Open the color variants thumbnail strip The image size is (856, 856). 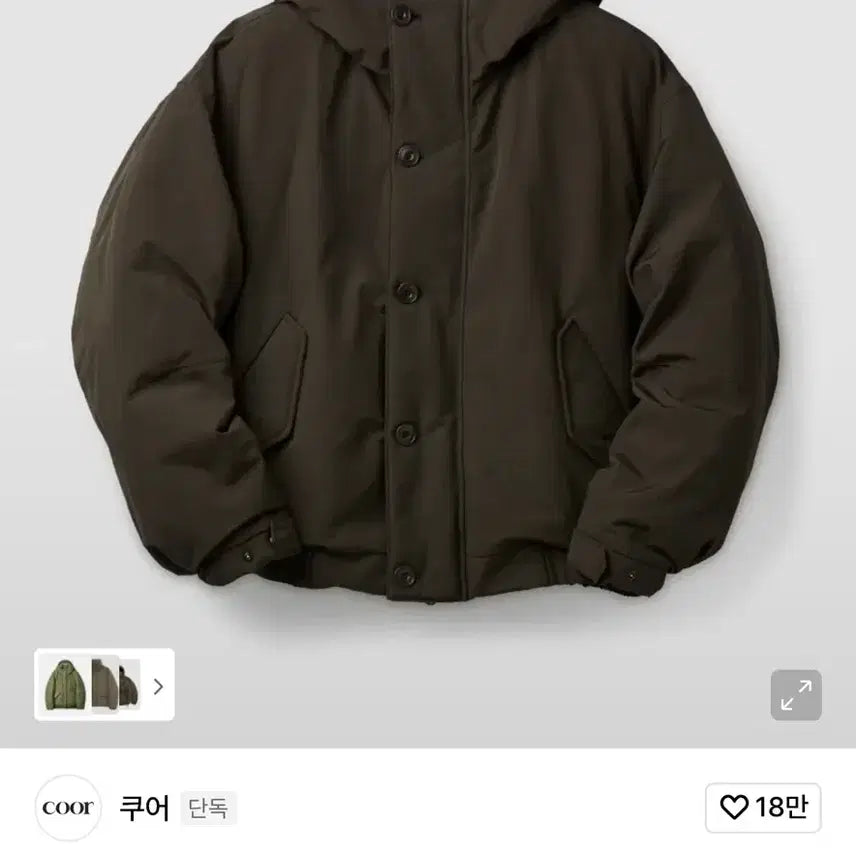click(x=105, y=685)
